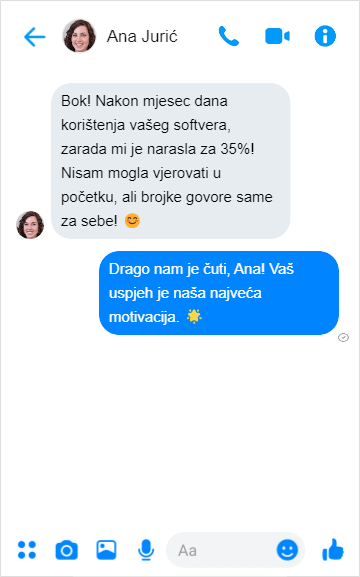Open the camera to take a photo
Viewport: 360px width, 577px height.
pos(67,550)
